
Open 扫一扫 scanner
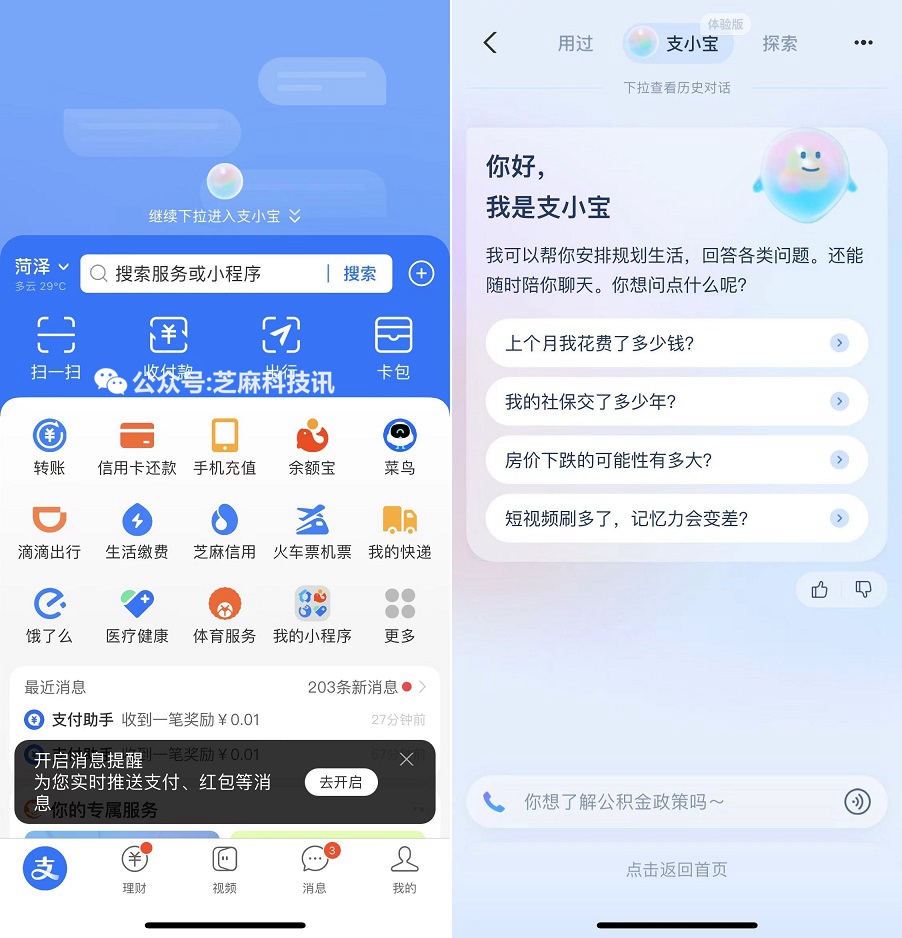click(x=56, y=347)
